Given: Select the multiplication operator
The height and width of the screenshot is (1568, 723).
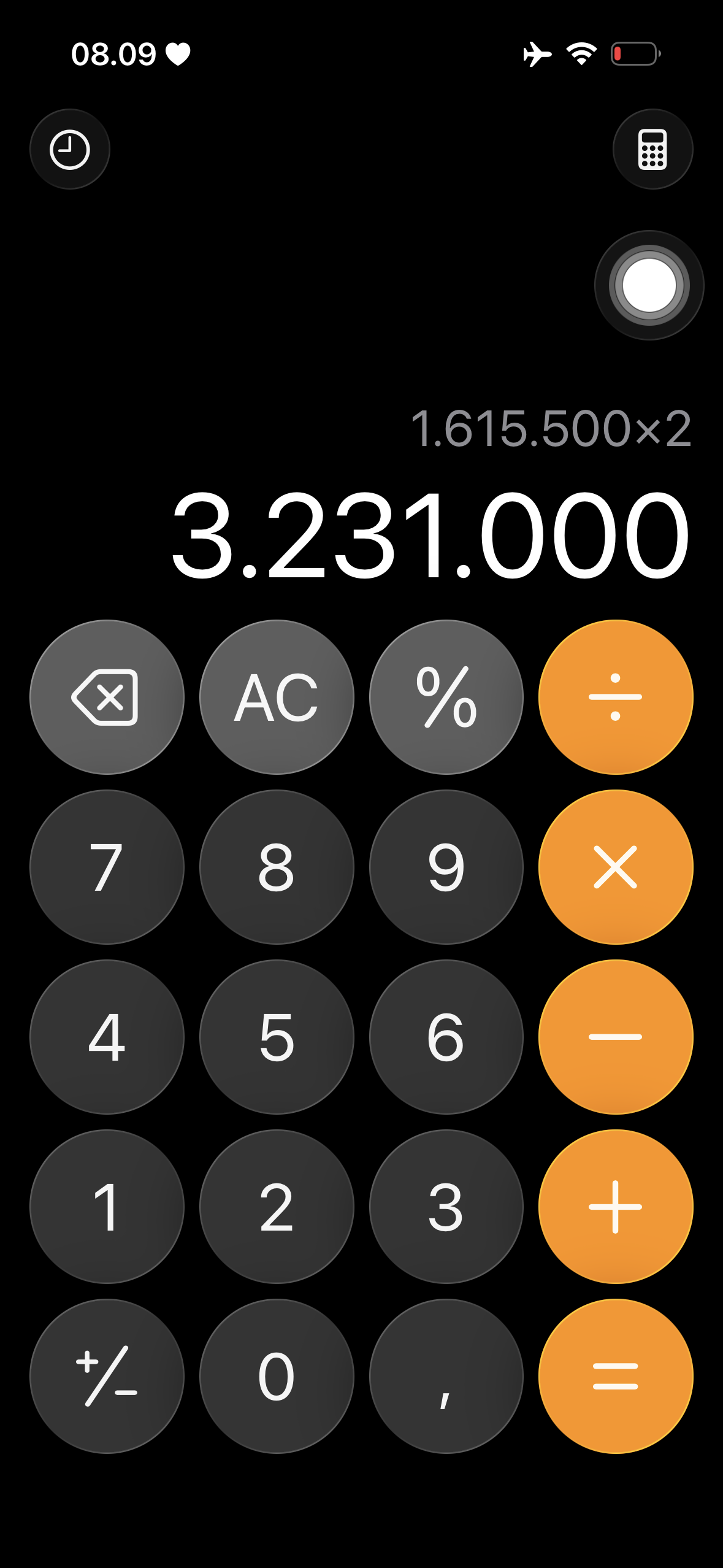Looking at the screenshot, I should pyautogui.click(x=616, y=867).
